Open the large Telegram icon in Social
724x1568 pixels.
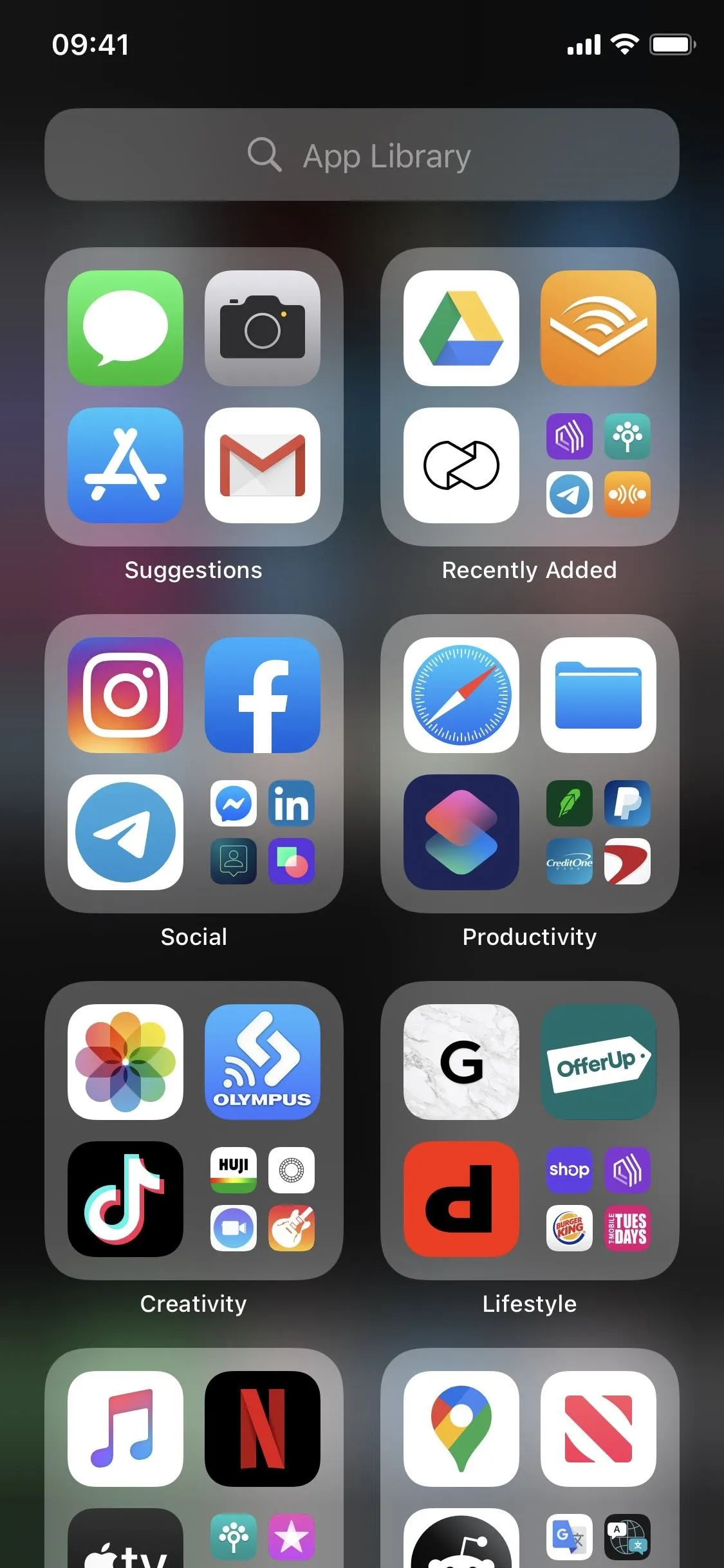pyautogui.click(x=125, y=832)
